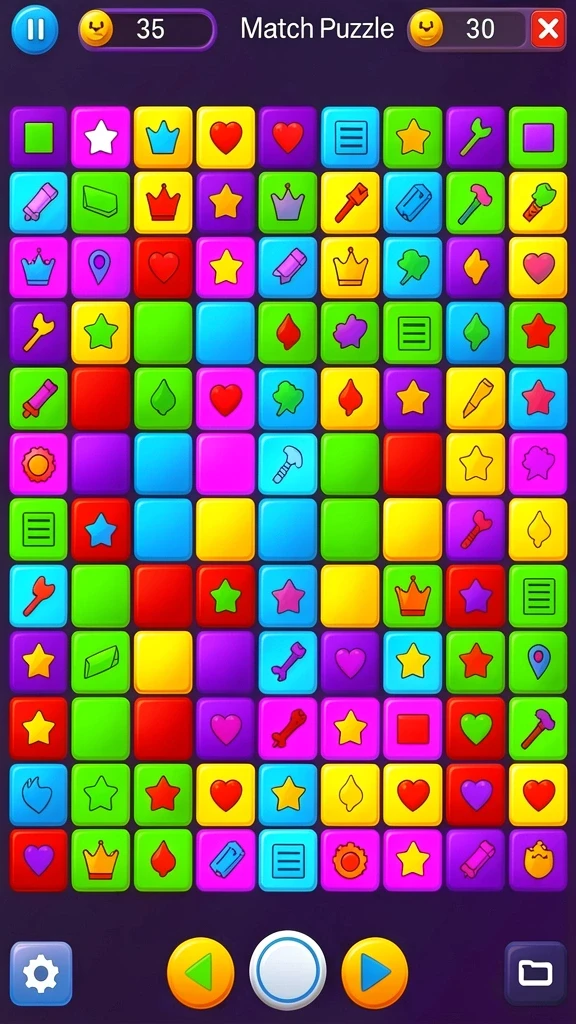Open the settings gear
This screenshot has height=1024, width=576.
tap(41, 973)
